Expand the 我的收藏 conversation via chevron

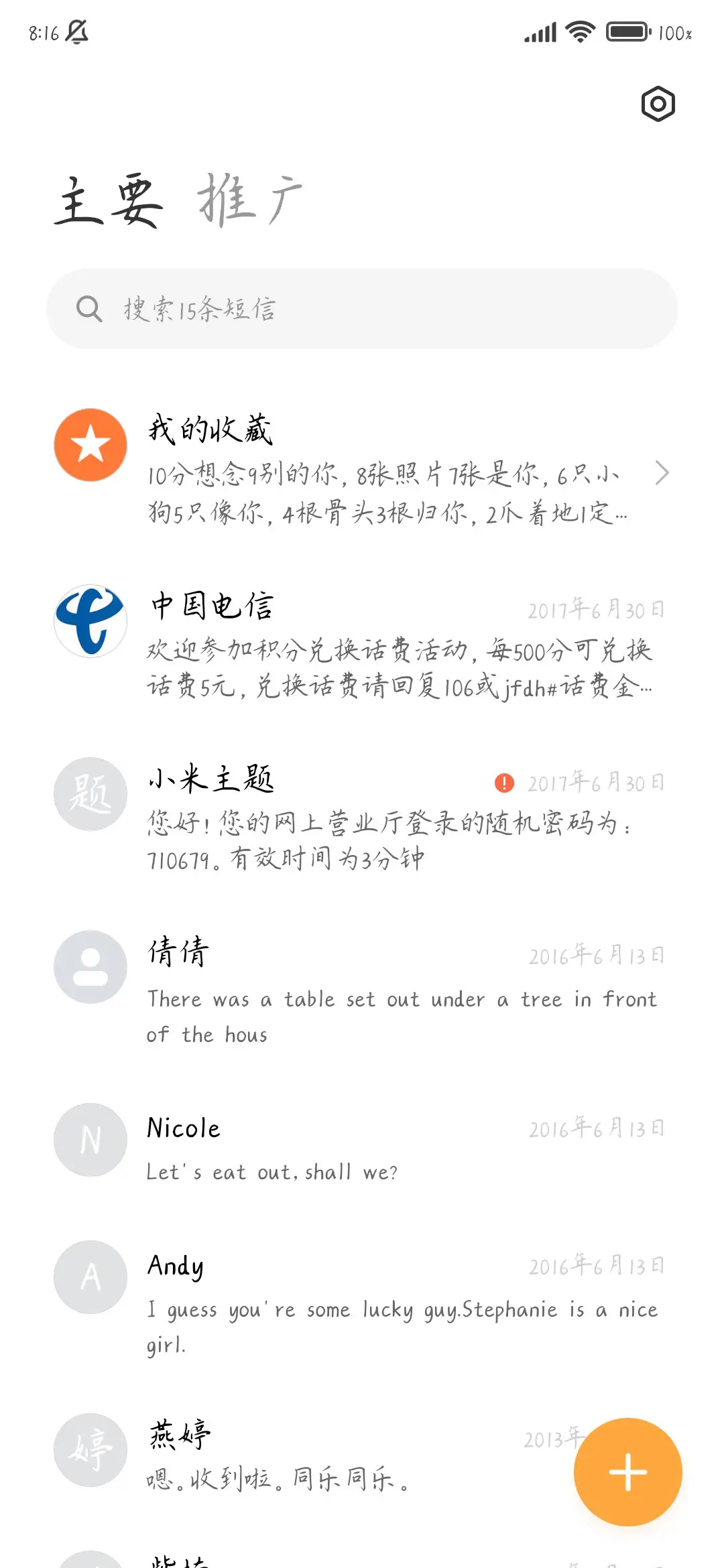[x=662, y=472]
